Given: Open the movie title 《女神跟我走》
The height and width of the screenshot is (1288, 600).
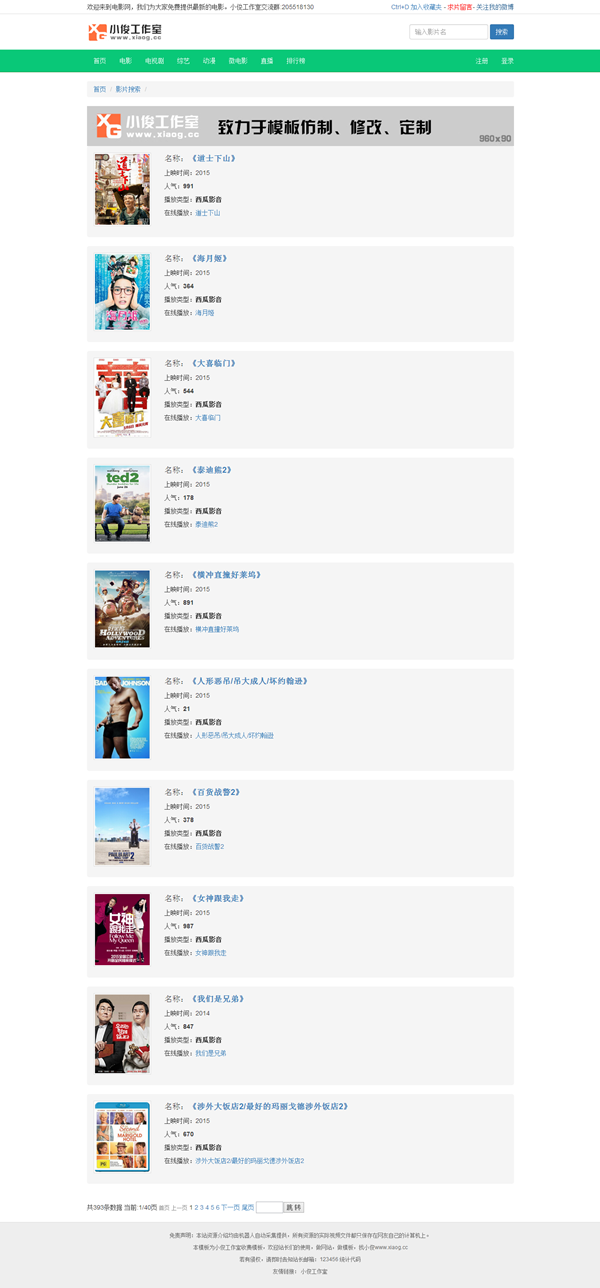Looking at the screenshot, I should [217, 898].
